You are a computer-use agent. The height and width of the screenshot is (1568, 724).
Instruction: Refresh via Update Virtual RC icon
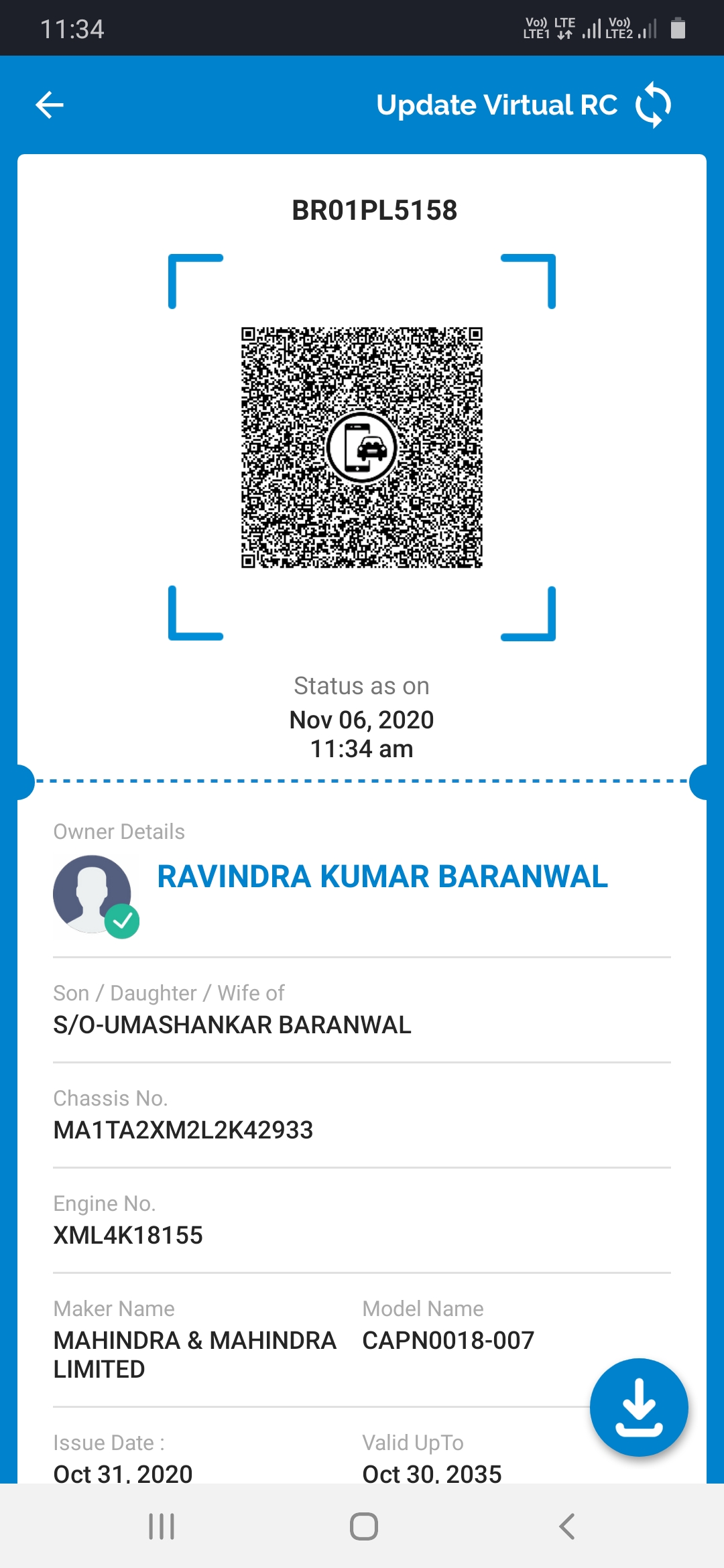tap(653, 105)
